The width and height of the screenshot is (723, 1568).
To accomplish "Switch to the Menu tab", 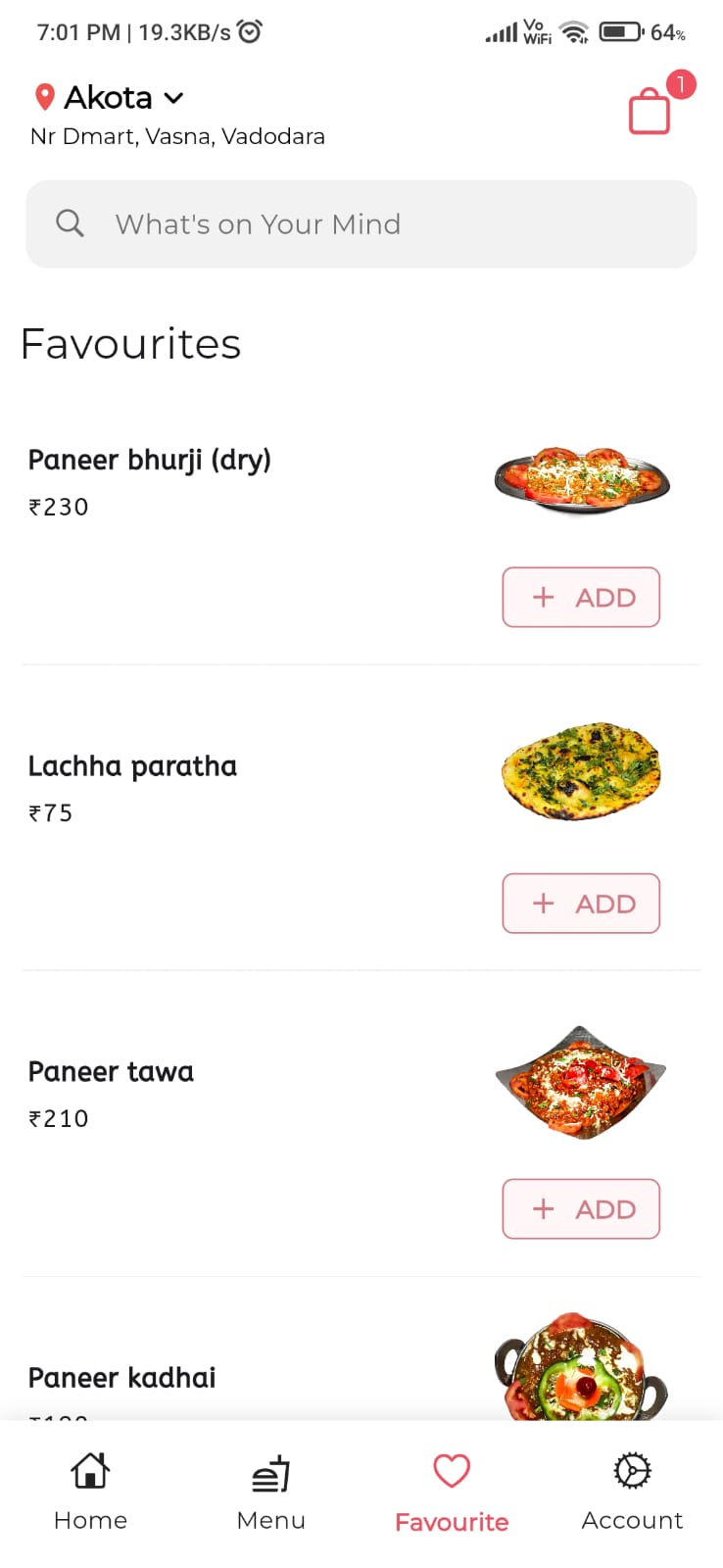I will click(270, 1492).
